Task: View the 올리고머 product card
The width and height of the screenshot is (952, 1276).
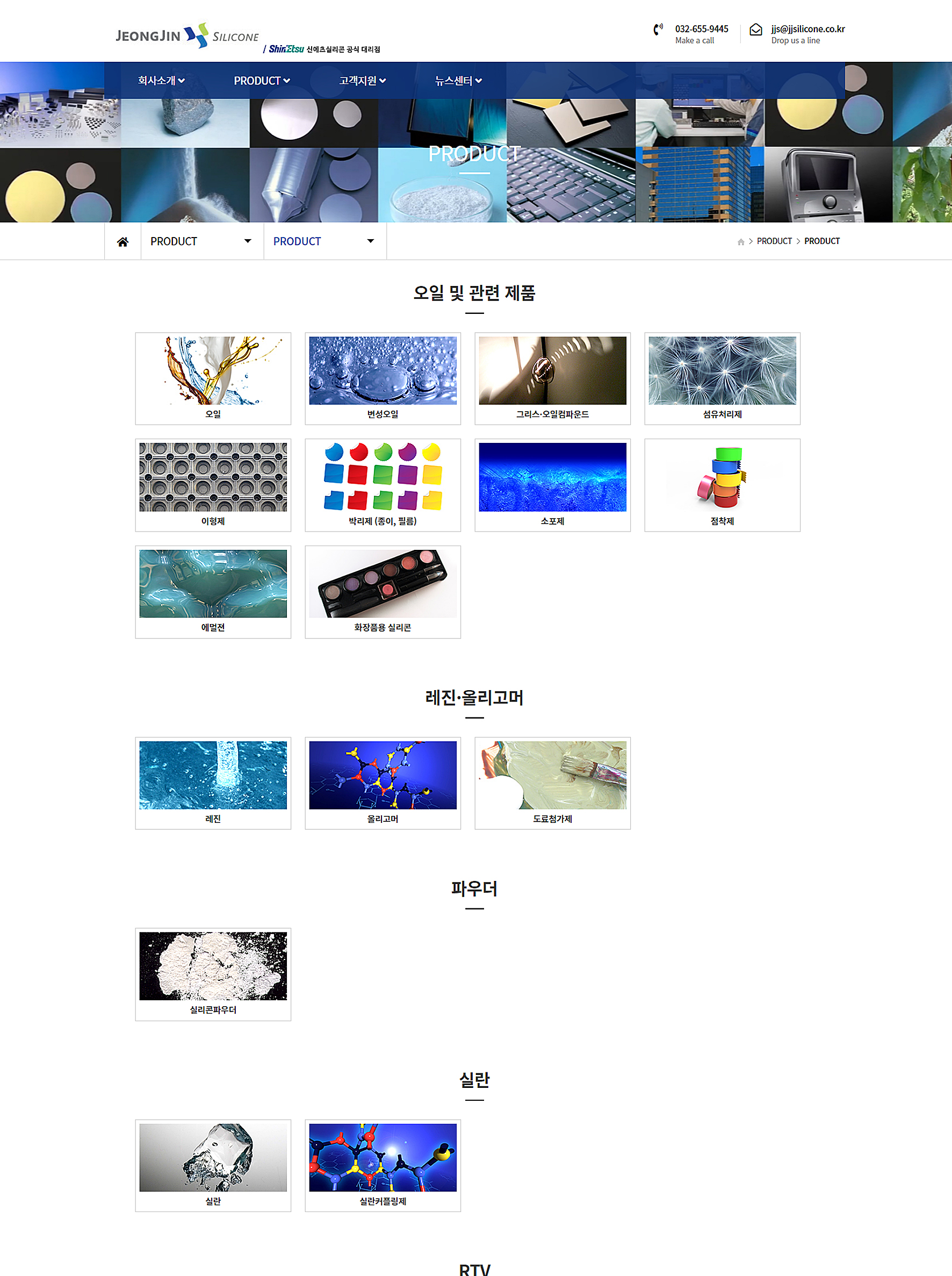Action: coord(383,783)
